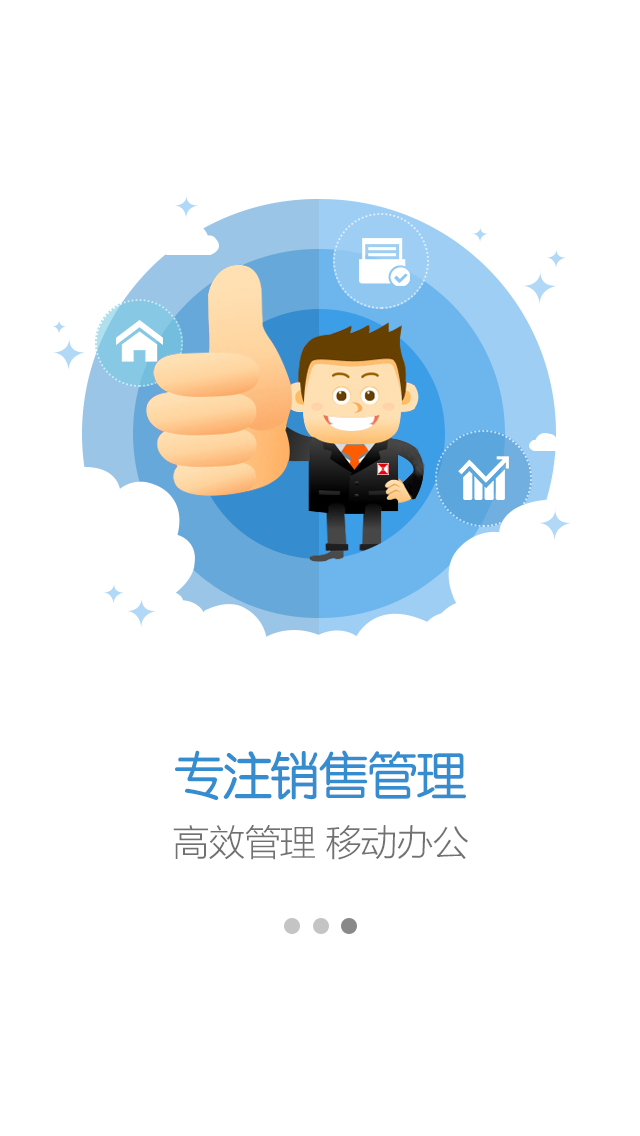Select the second page indicator dot
Image resolution: width=640 pixels, height=1136 pixels.
point(321,926)
